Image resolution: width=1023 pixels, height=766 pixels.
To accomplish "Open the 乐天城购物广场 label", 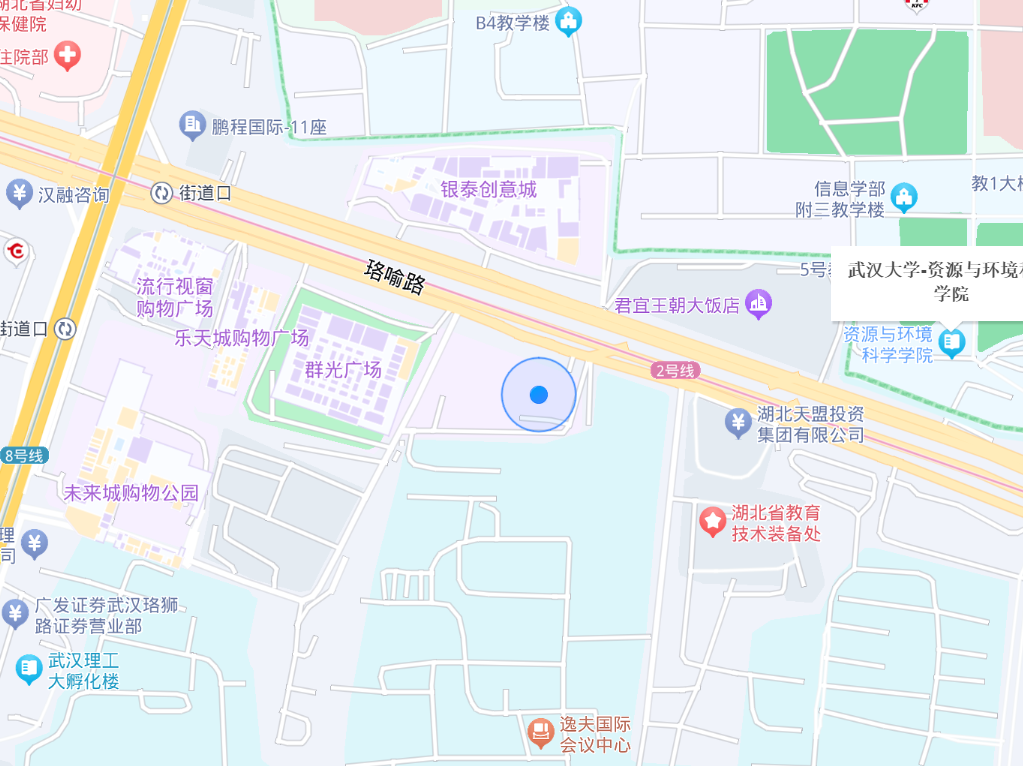I will 241,337.
